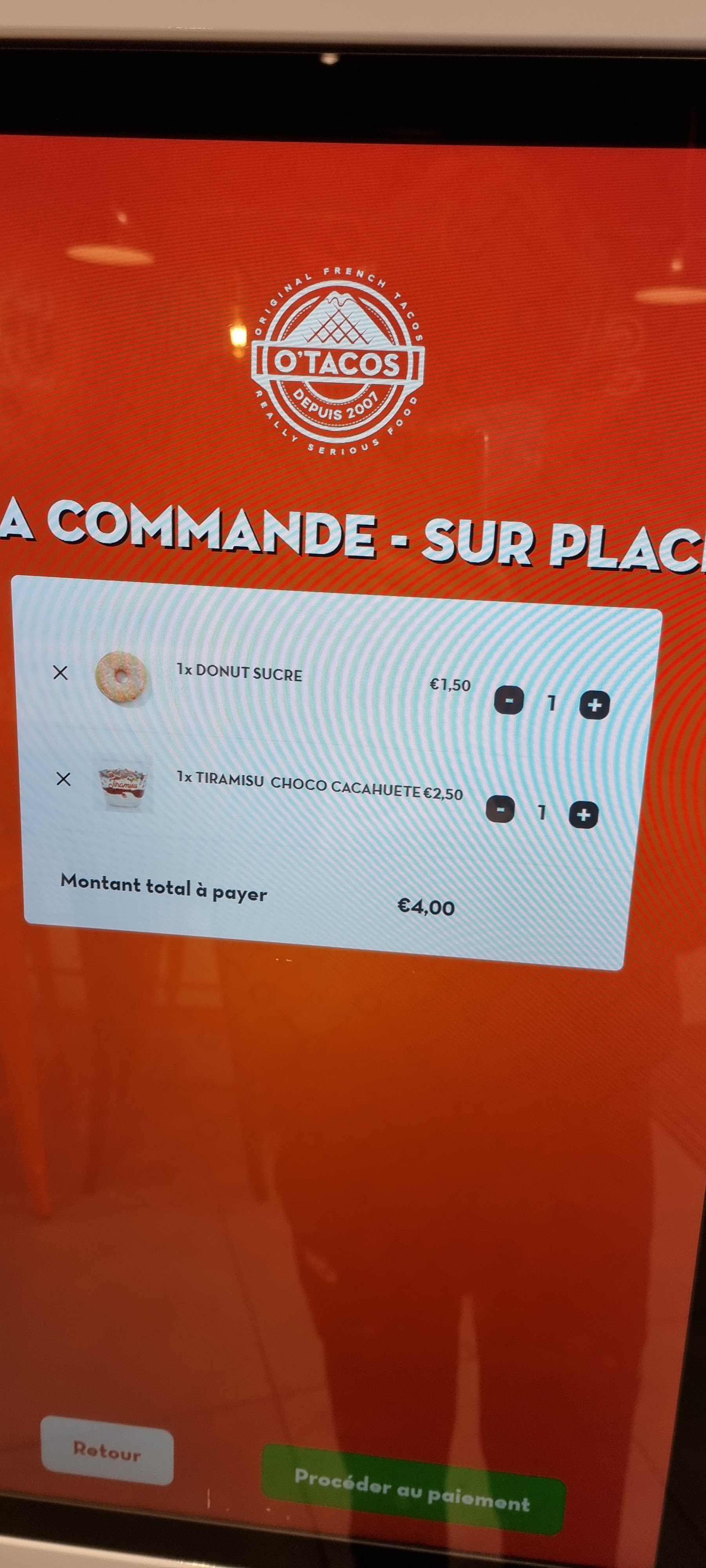
Task: Decrease Donut Sucre quantity
Action: (508, 701)
